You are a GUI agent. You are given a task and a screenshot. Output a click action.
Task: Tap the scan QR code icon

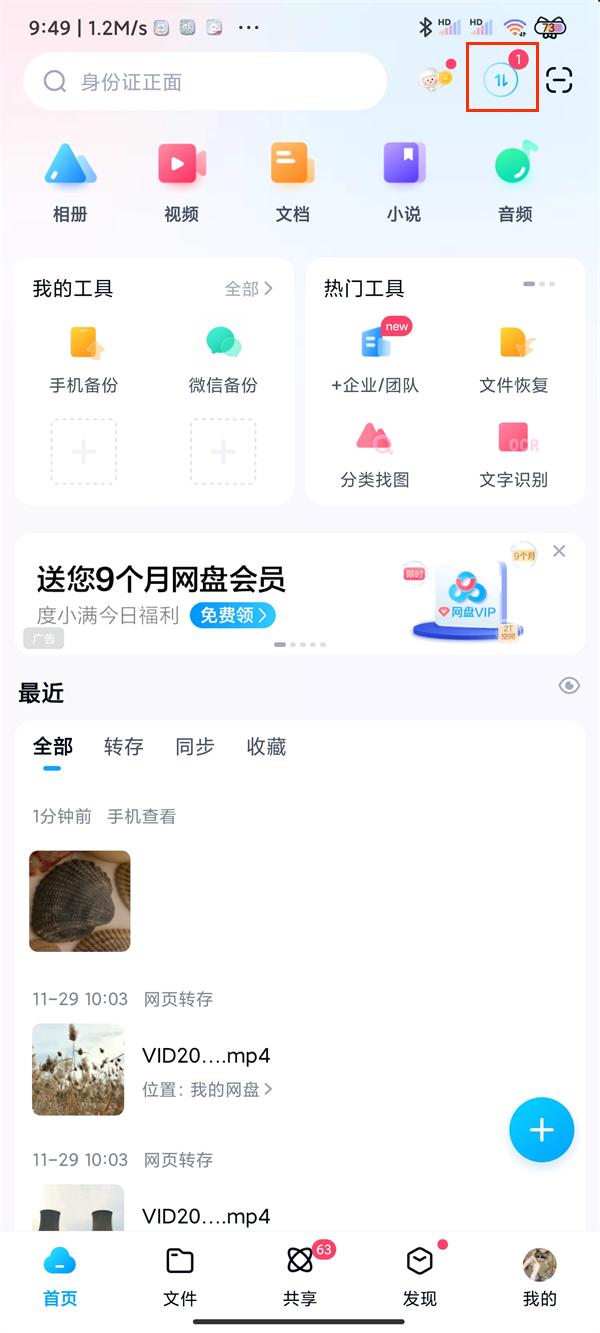point(559,80)
